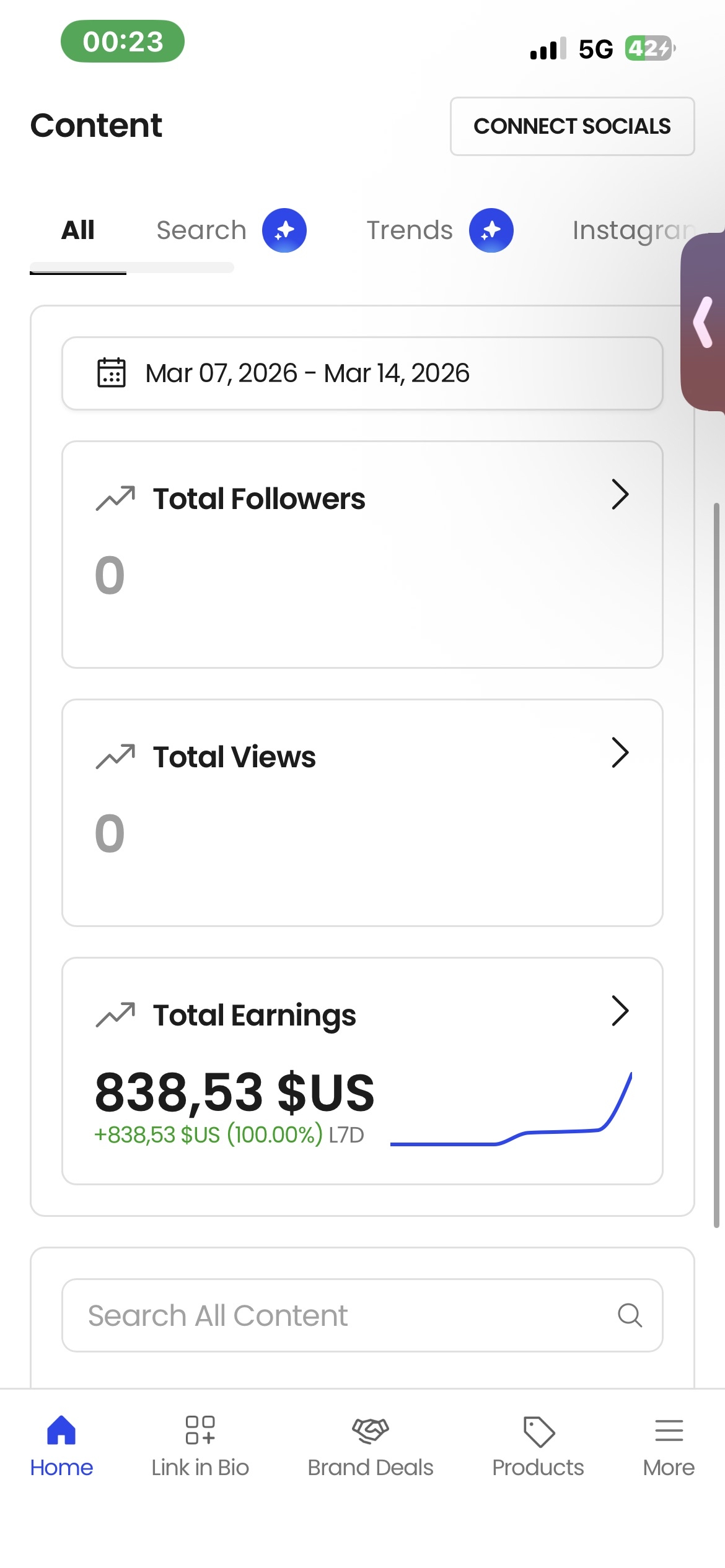Screen dimensions: 725x1568
Task: Select the All tab
Action: coord(78,230)
